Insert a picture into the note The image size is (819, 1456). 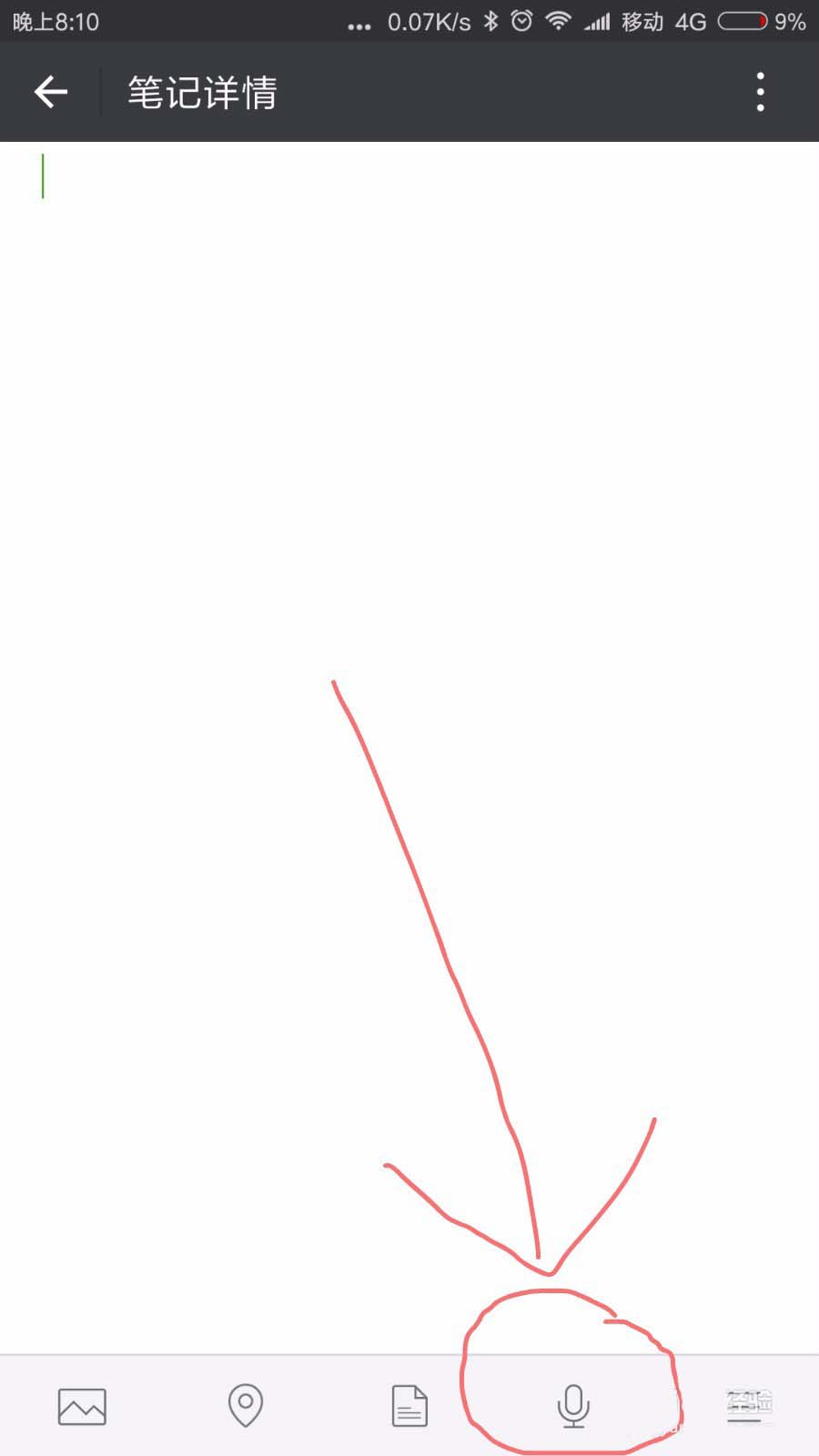(82, 1406)
